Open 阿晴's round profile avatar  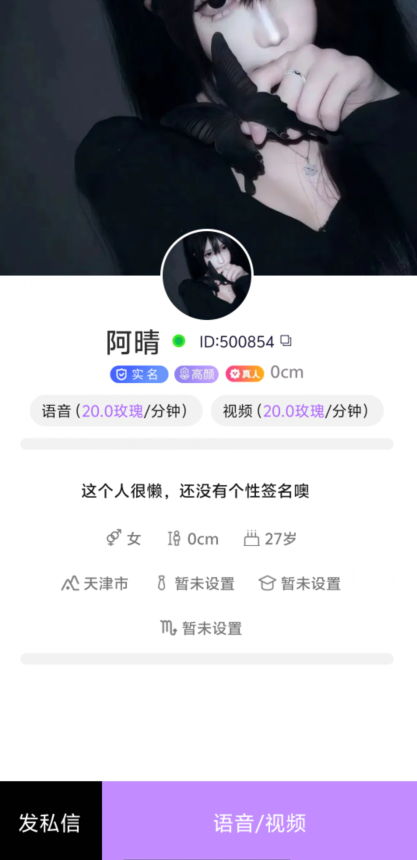pyautogui.click(x=207, y=275)
